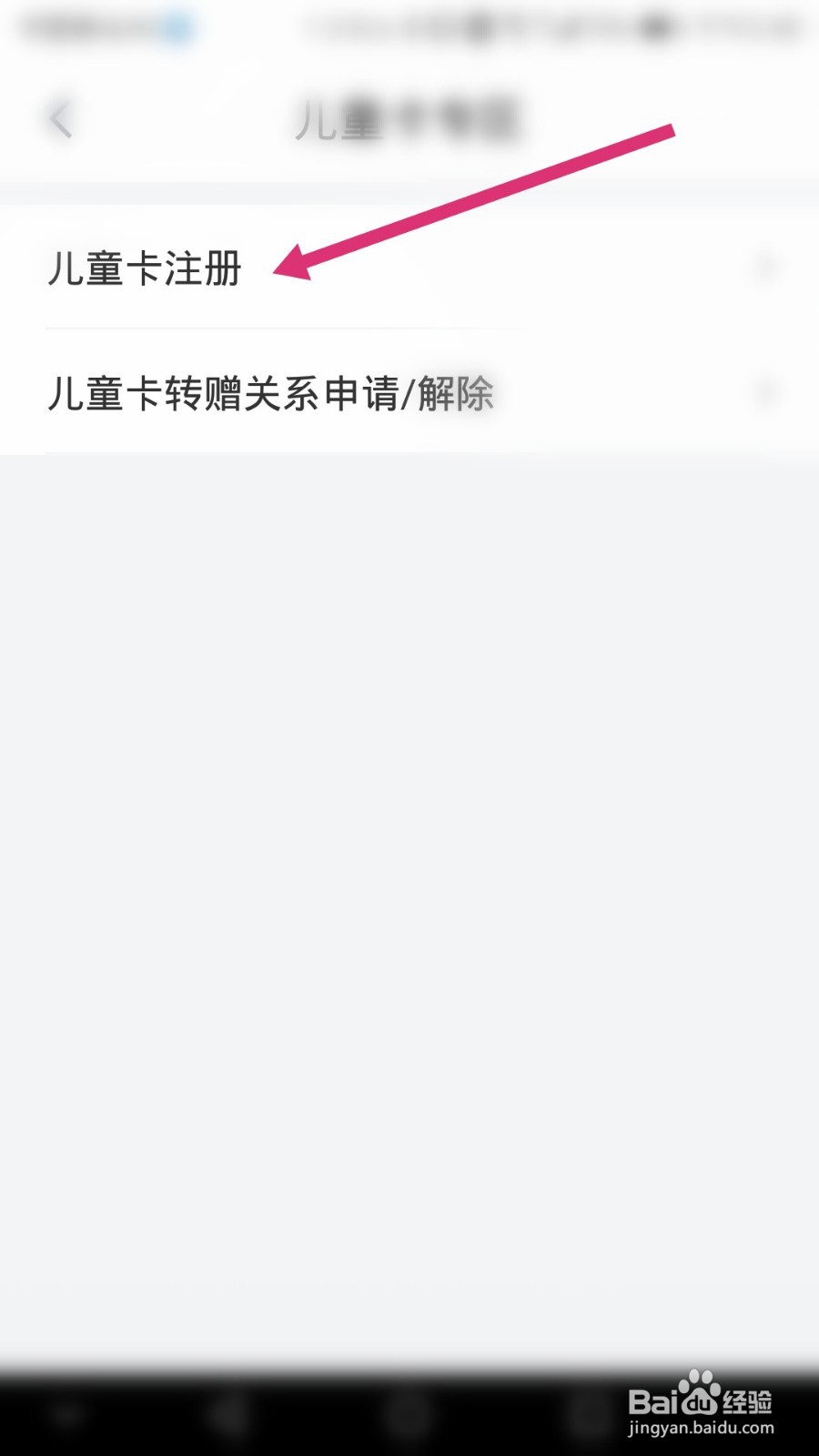819x1456 pixels.
Task: Tap the 儿童卡专区 page title
Action: [x=409, y=116]
